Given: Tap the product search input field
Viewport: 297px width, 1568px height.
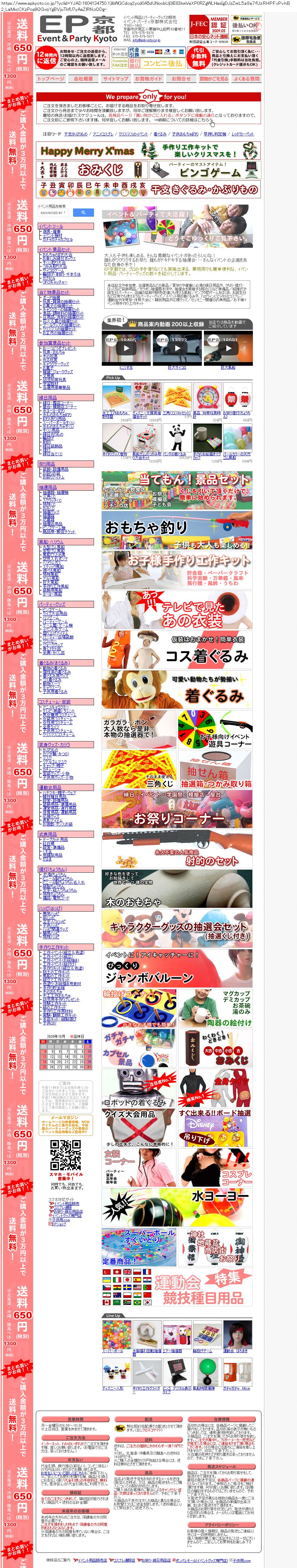Looking at the screenshot, I should [53, 213].
